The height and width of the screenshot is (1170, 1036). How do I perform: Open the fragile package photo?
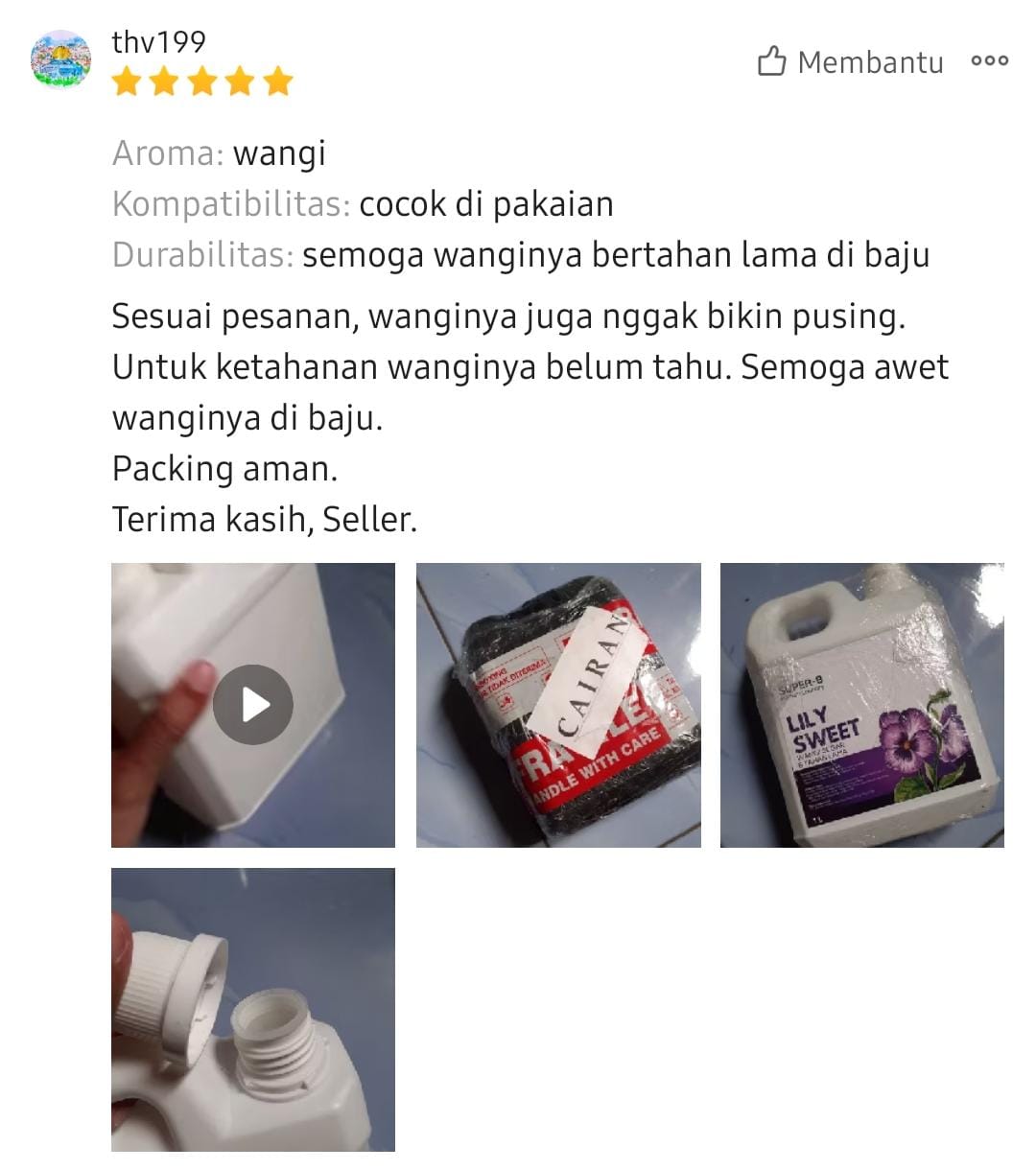point(558,705)
